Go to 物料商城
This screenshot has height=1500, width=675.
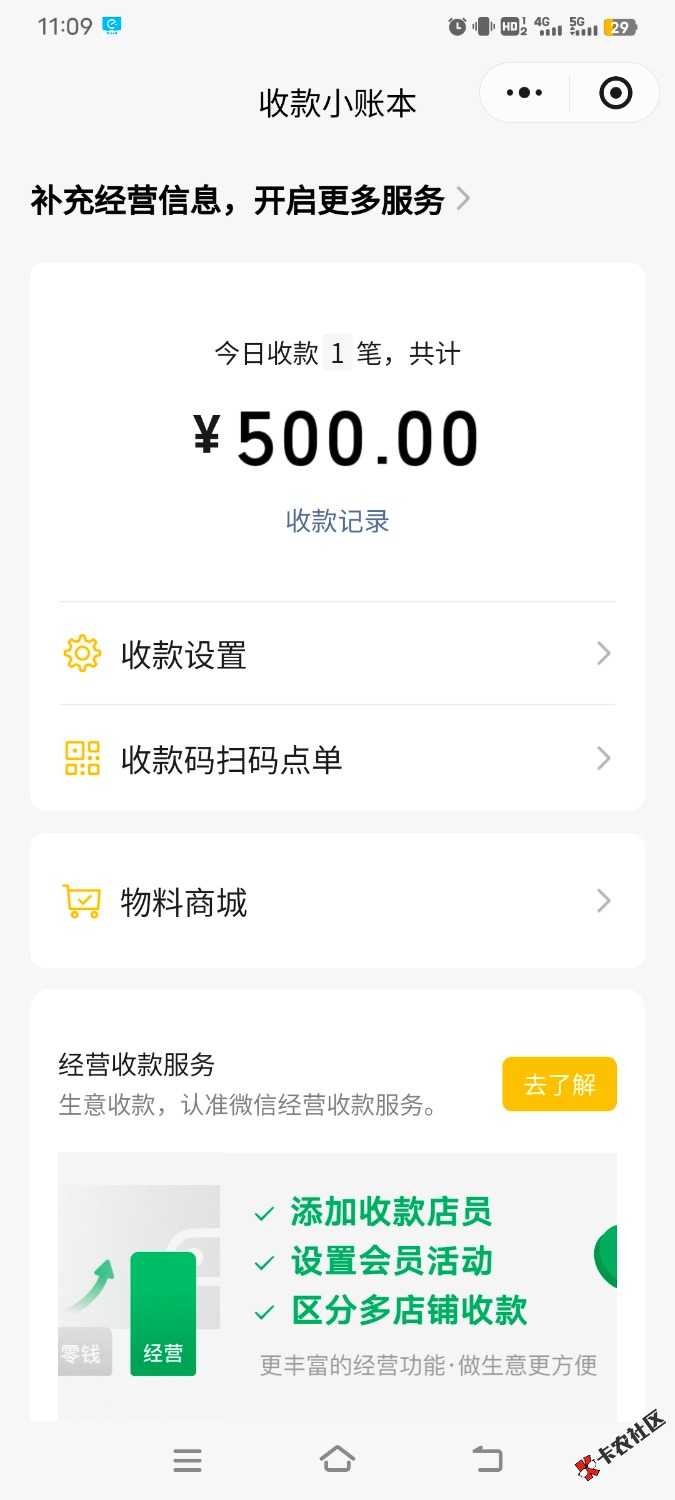click(x=337, y=902)
